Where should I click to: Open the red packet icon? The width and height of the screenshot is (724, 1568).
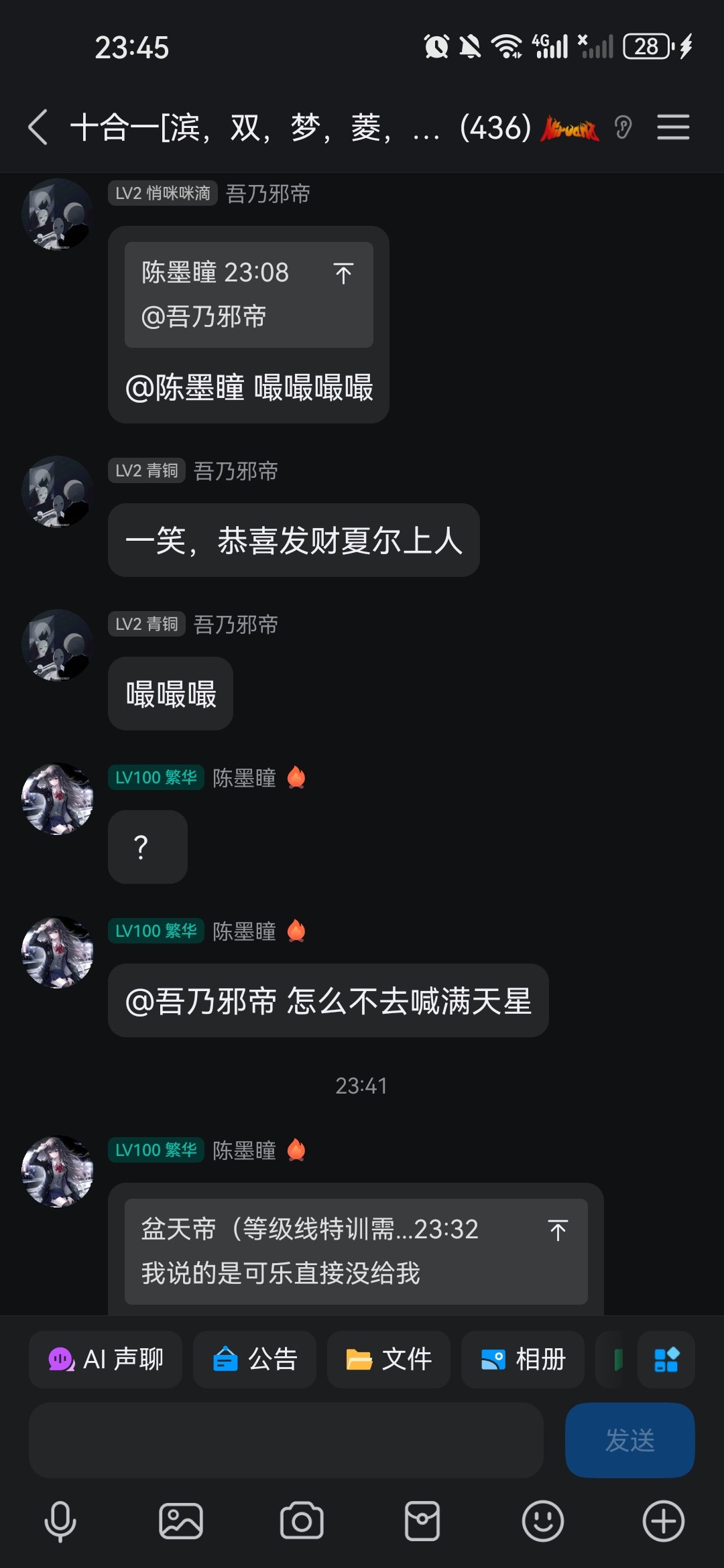point(422,1521)
